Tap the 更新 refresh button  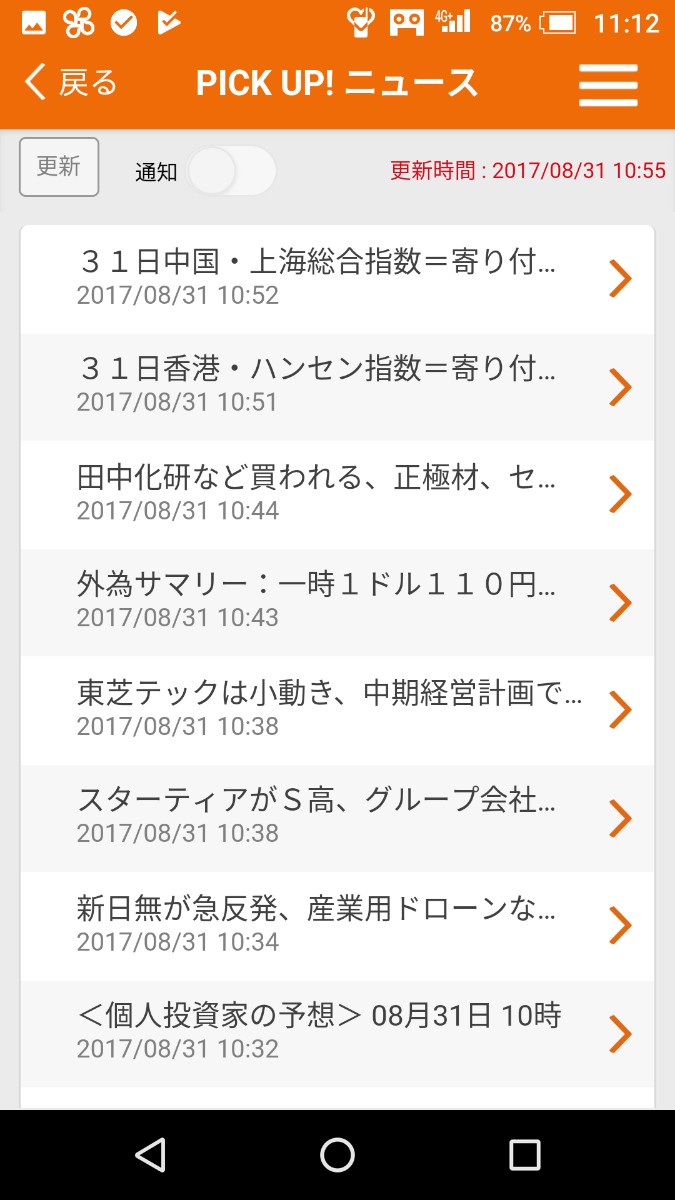(59, 167)
